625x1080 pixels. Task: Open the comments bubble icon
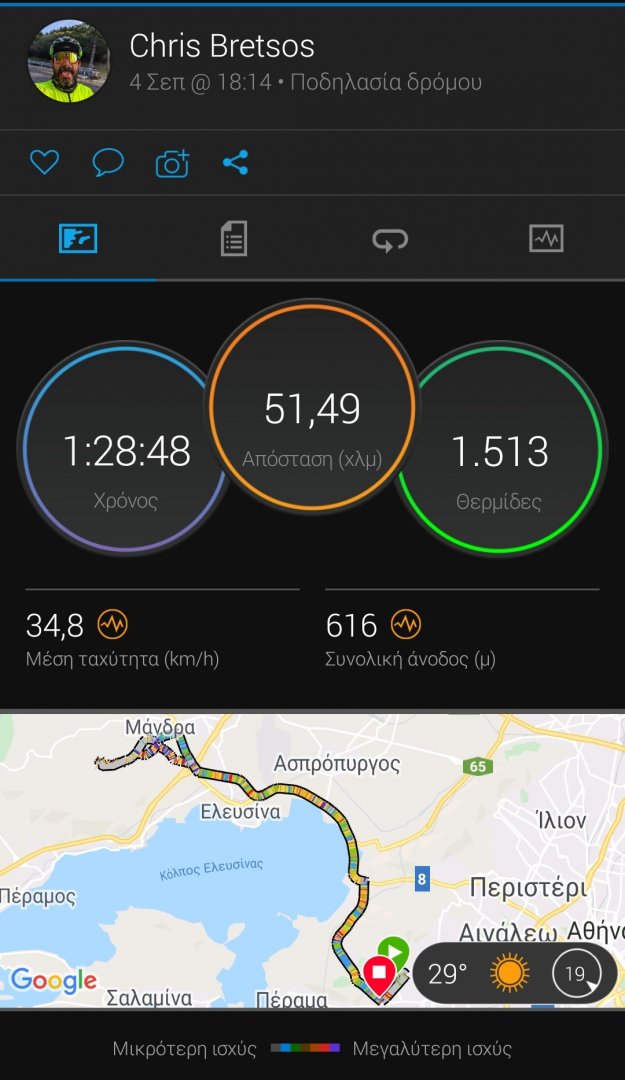107,163
